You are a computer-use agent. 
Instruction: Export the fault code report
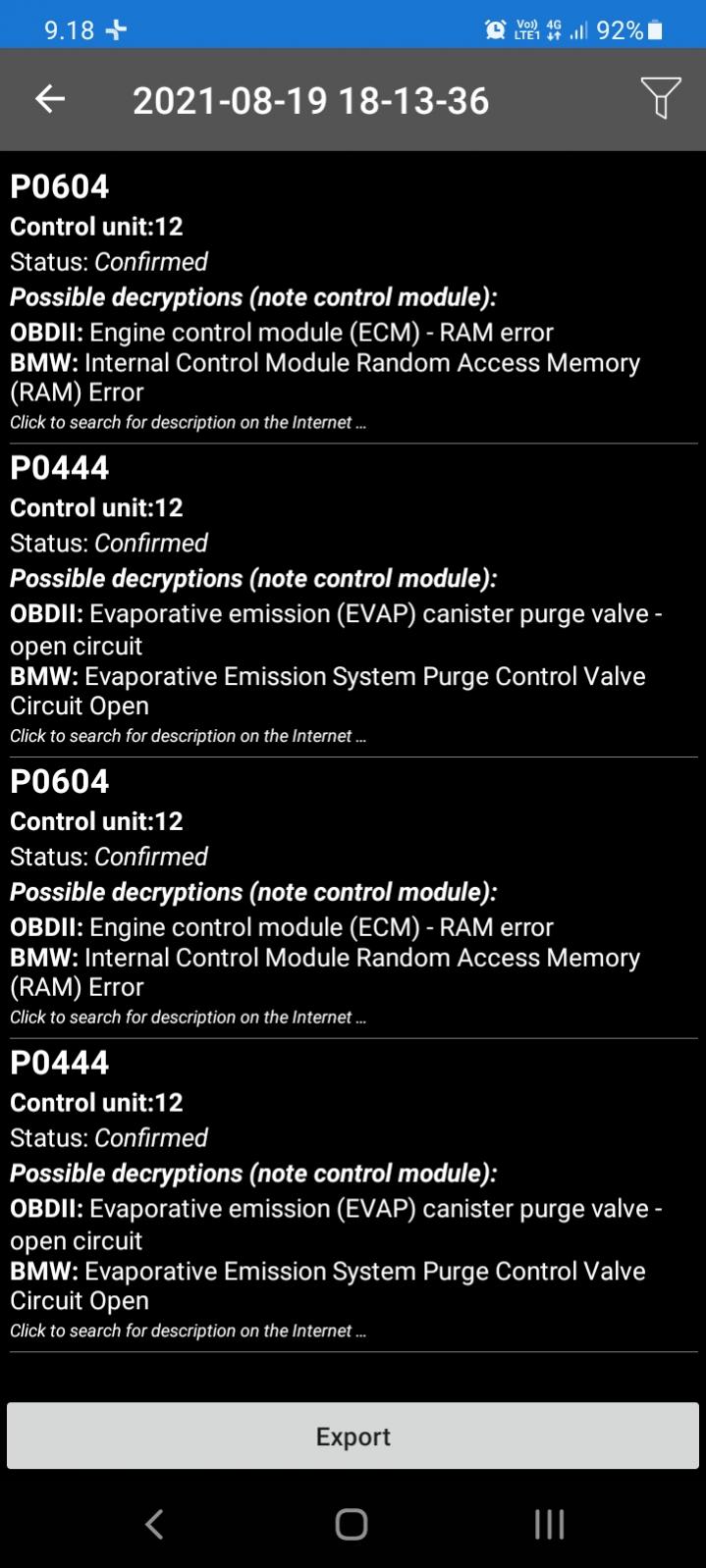click(x=353, y=1437)
